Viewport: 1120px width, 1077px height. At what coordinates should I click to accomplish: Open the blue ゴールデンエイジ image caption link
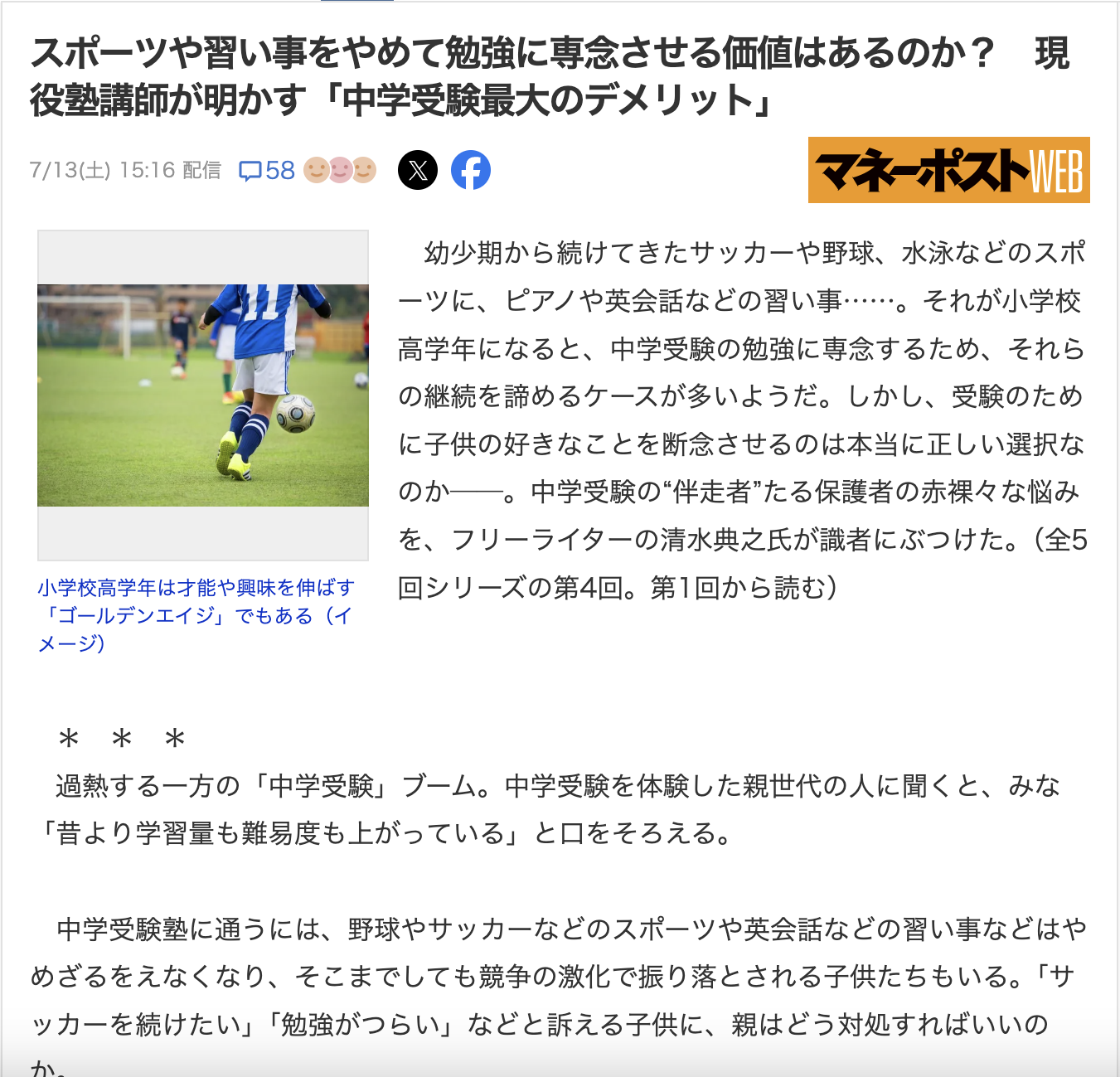pyautogui.click(x=196, y=615)
